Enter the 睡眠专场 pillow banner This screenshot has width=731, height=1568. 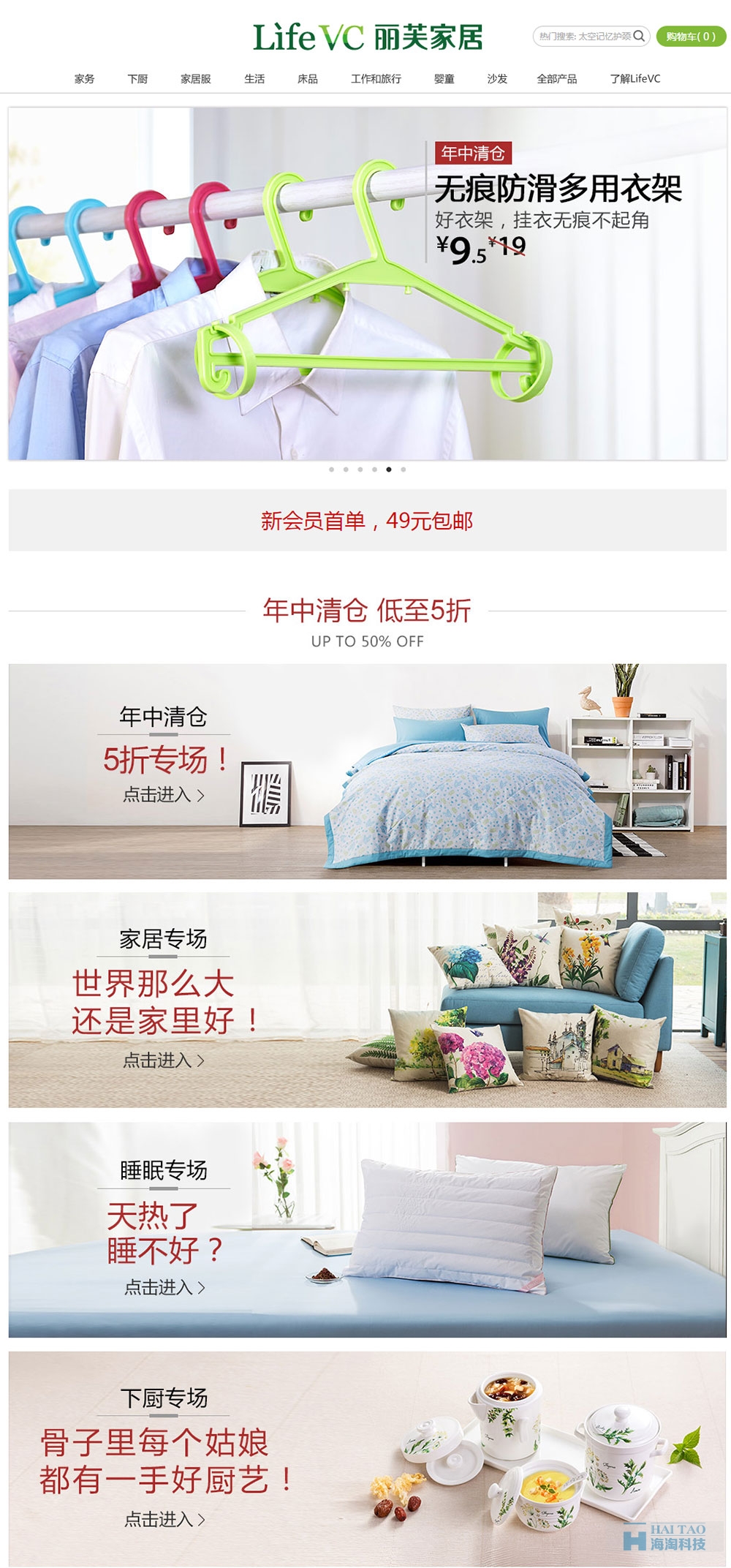367,1229
